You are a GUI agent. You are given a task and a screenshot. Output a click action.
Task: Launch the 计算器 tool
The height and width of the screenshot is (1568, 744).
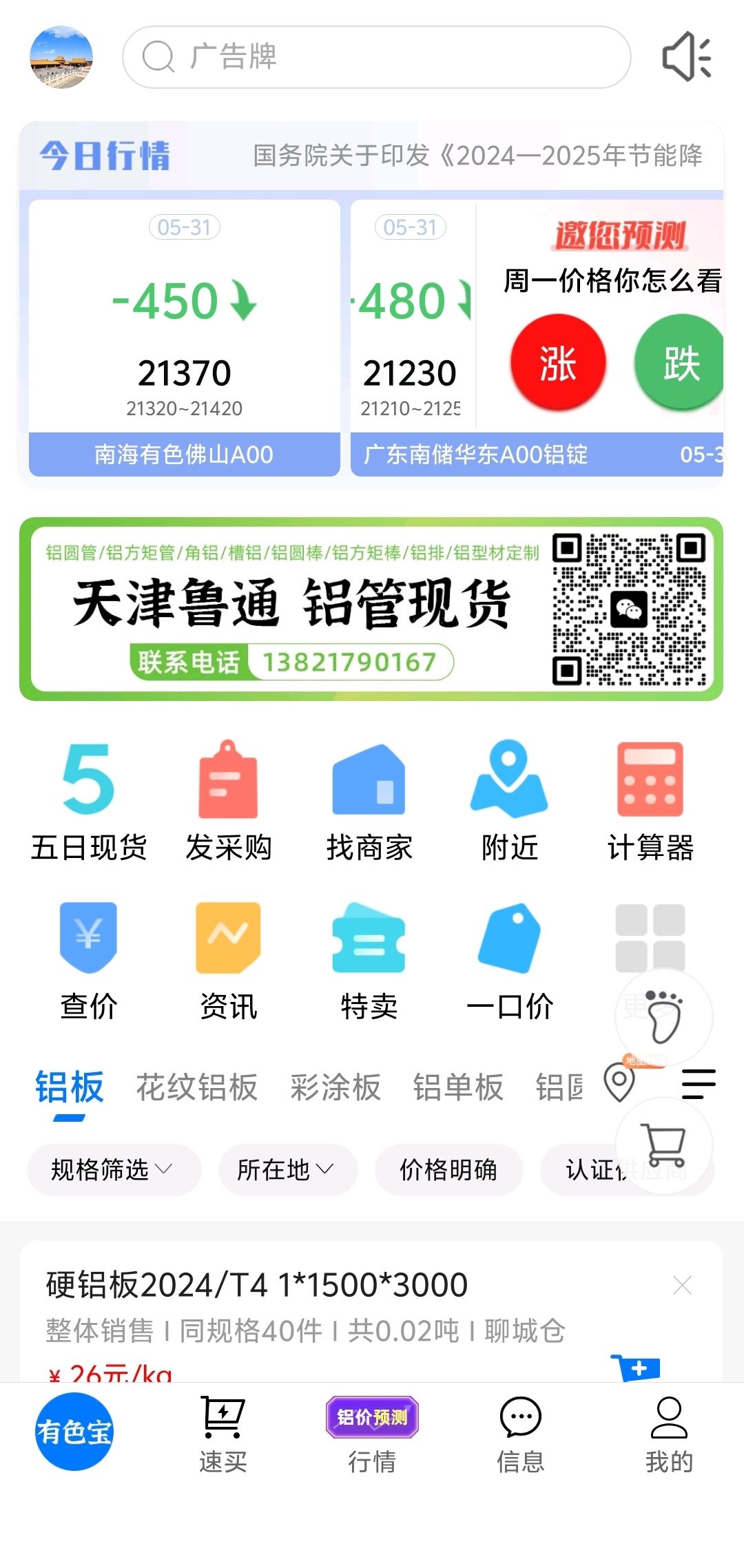pyautogui.click(x=650, y=802)
